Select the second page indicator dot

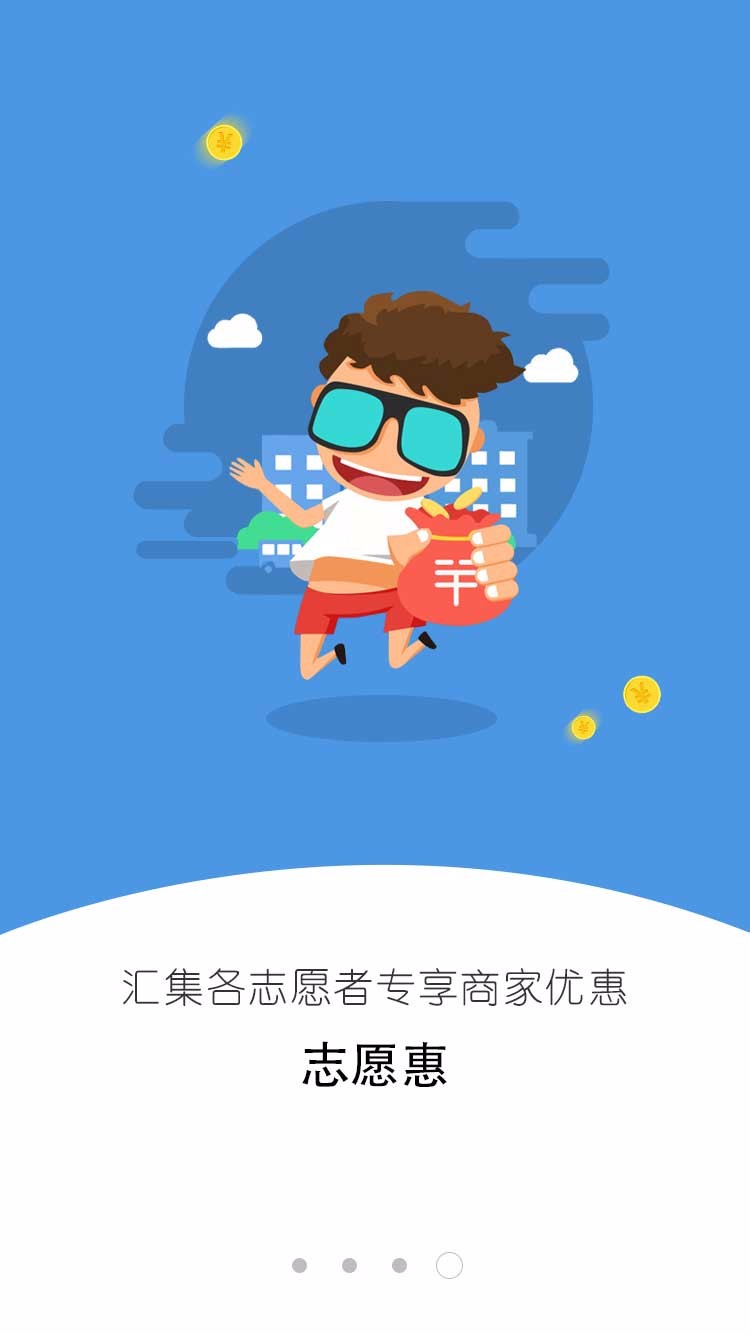(349, 1265)
